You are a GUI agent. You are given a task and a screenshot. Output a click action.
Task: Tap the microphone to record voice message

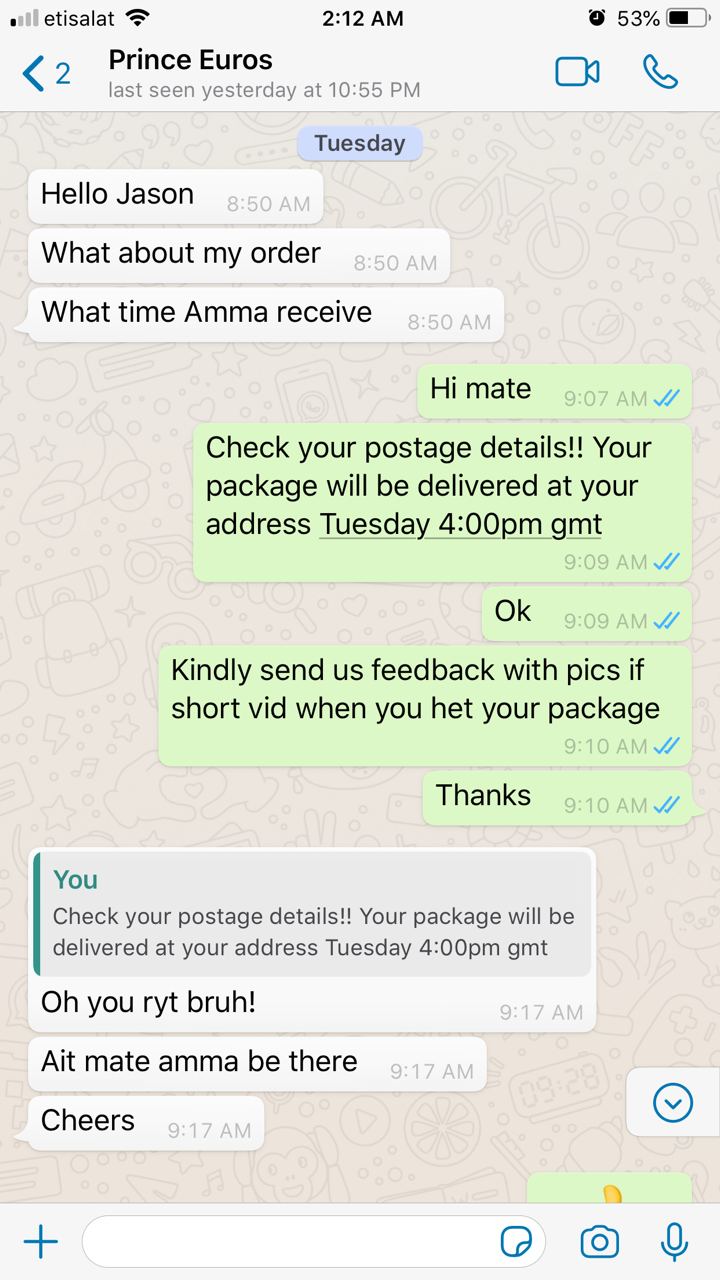[x=674, y=1242]
